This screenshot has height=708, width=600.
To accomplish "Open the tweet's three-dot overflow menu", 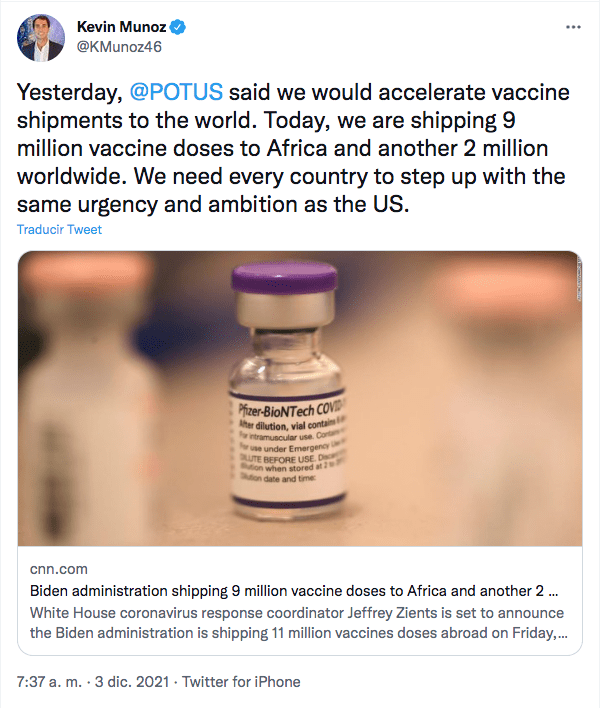I will (571, 25).
